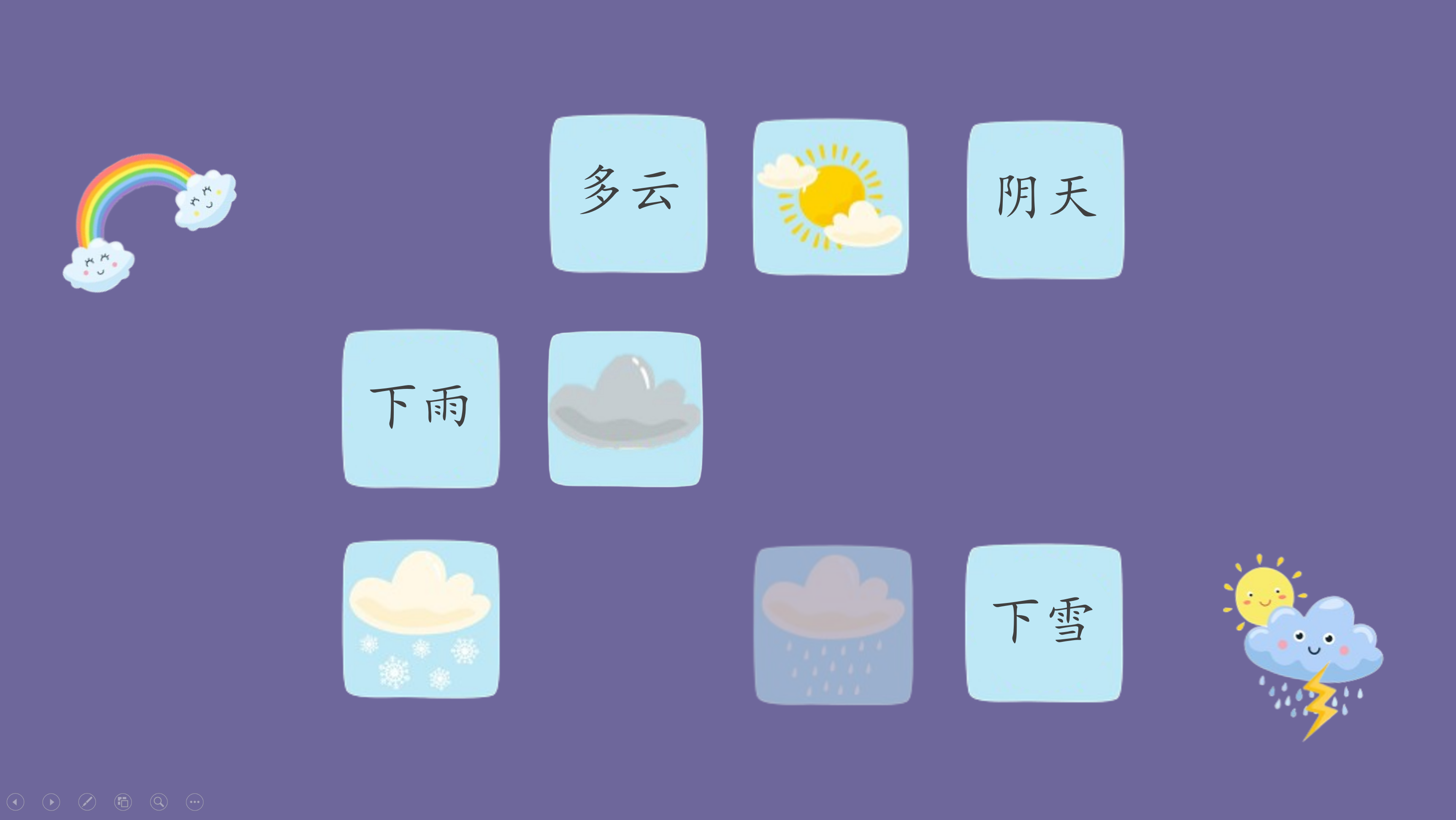The image size is (1456, 820).
Task: Choose the 阴天 card
Action: 1045,199
